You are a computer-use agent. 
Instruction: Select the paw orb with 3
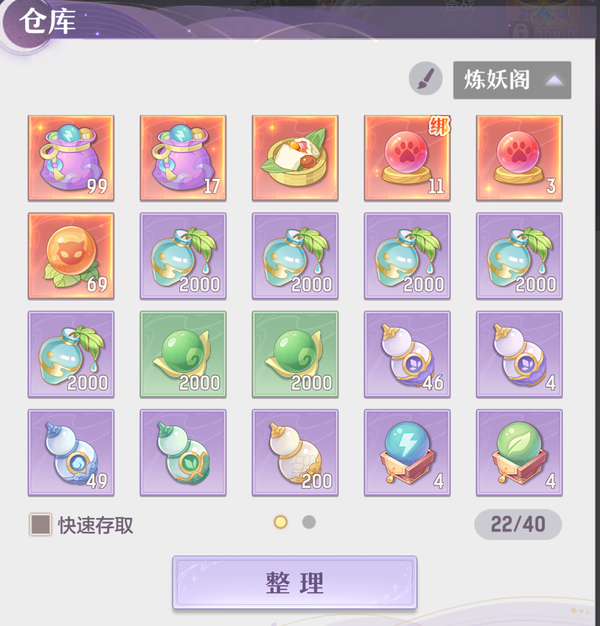coord(519,158)
